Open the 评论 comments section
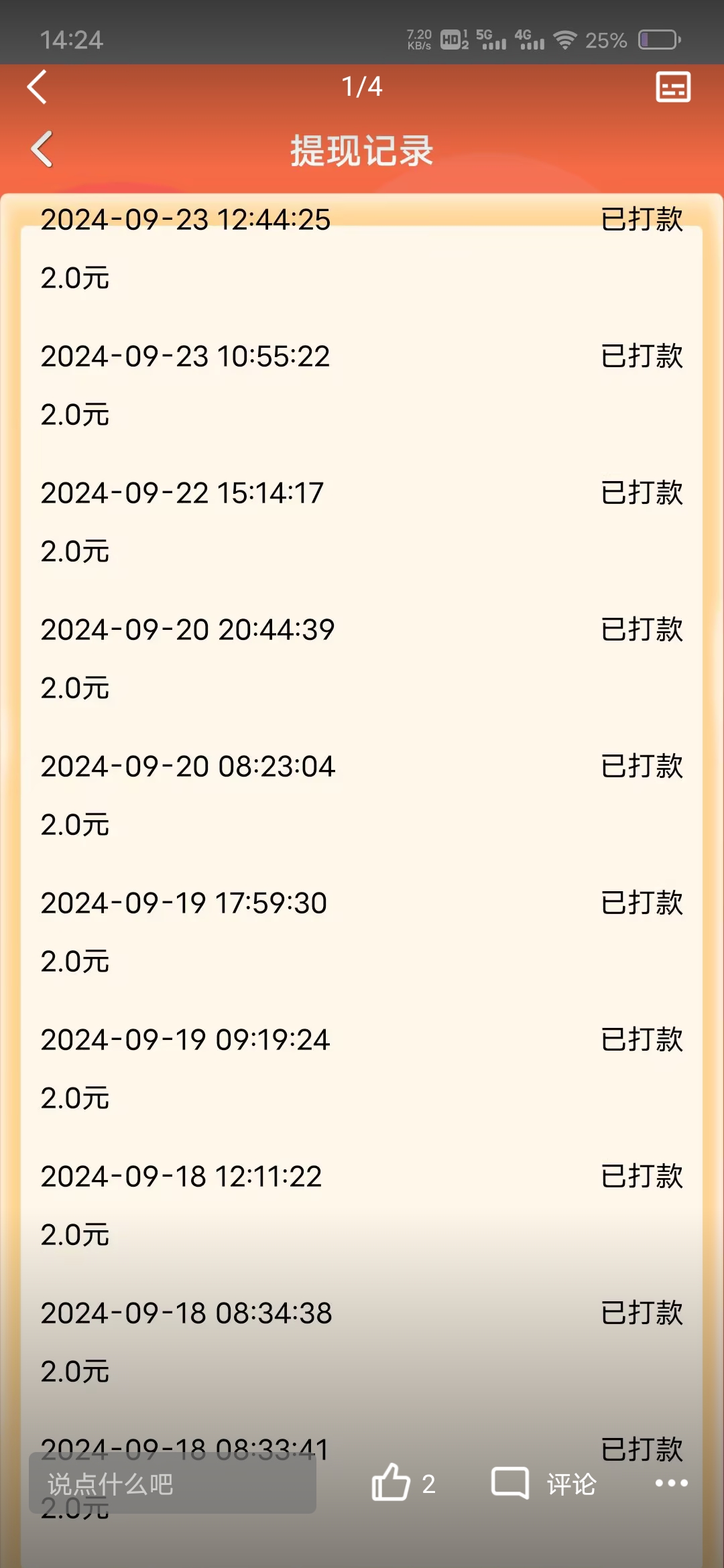This screenshot has width=724, height=1568. (x=544, y=1484)
